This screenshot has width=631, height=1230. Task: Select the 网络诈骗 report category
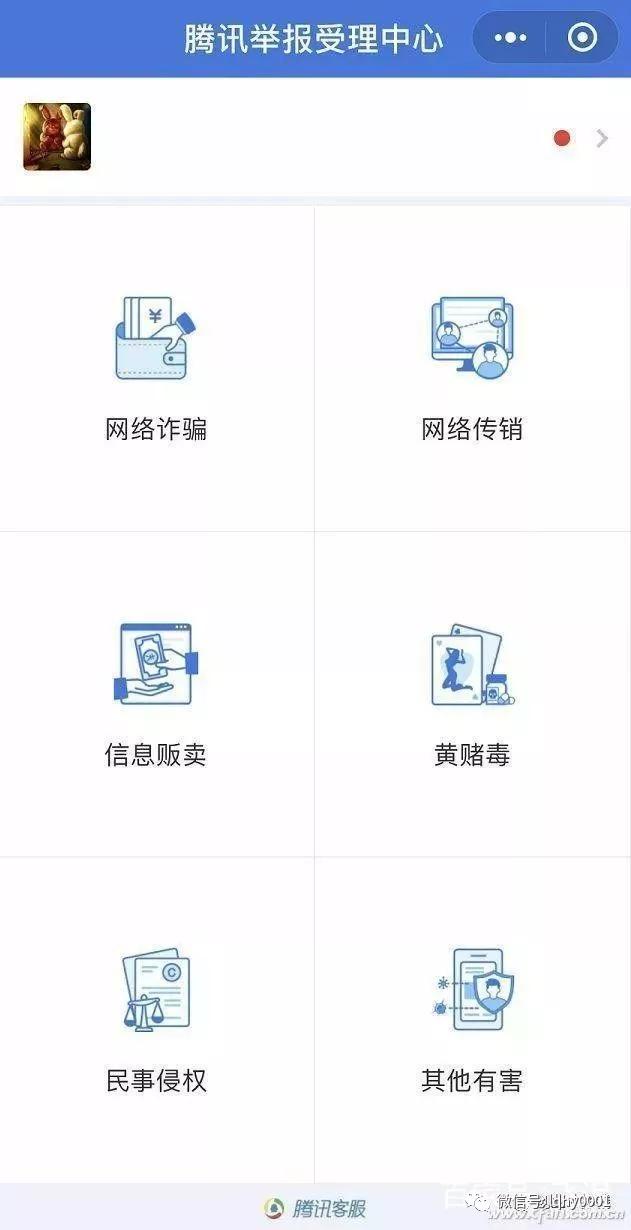click(x=157, y=369)
